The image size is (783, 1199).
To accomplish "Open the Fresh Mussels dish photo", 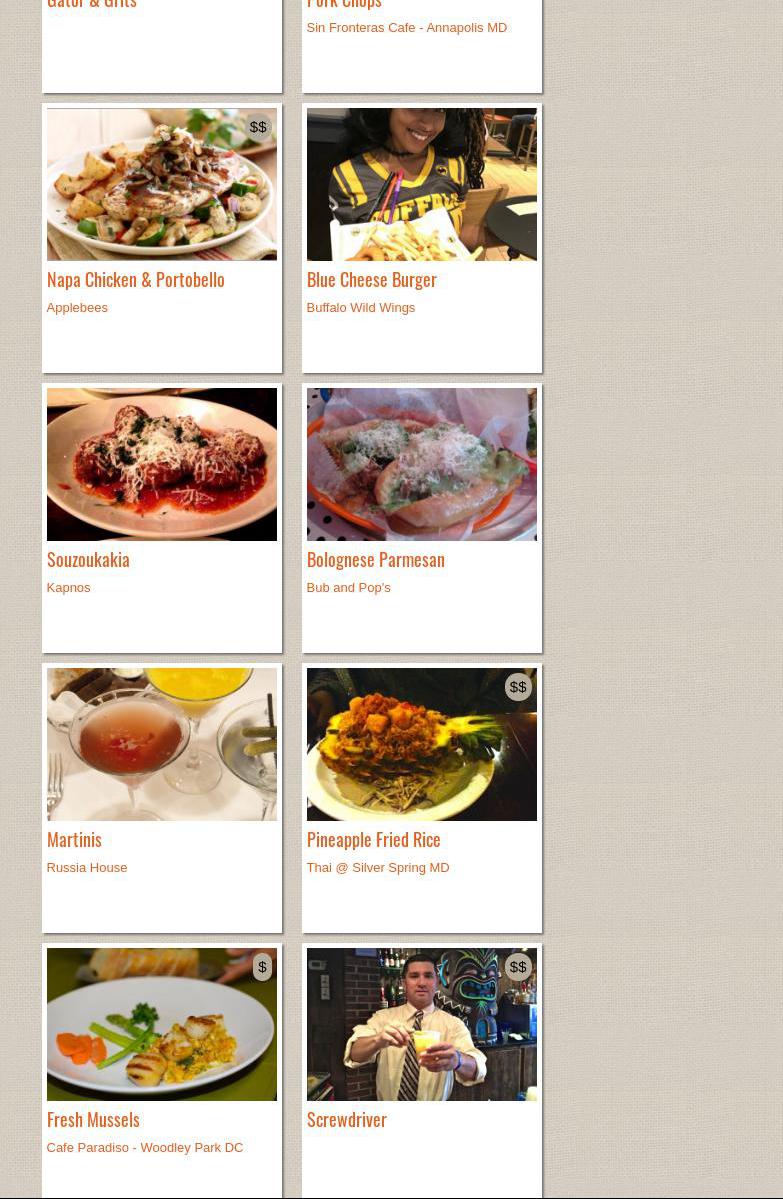I will click(x=161, y=1025).
